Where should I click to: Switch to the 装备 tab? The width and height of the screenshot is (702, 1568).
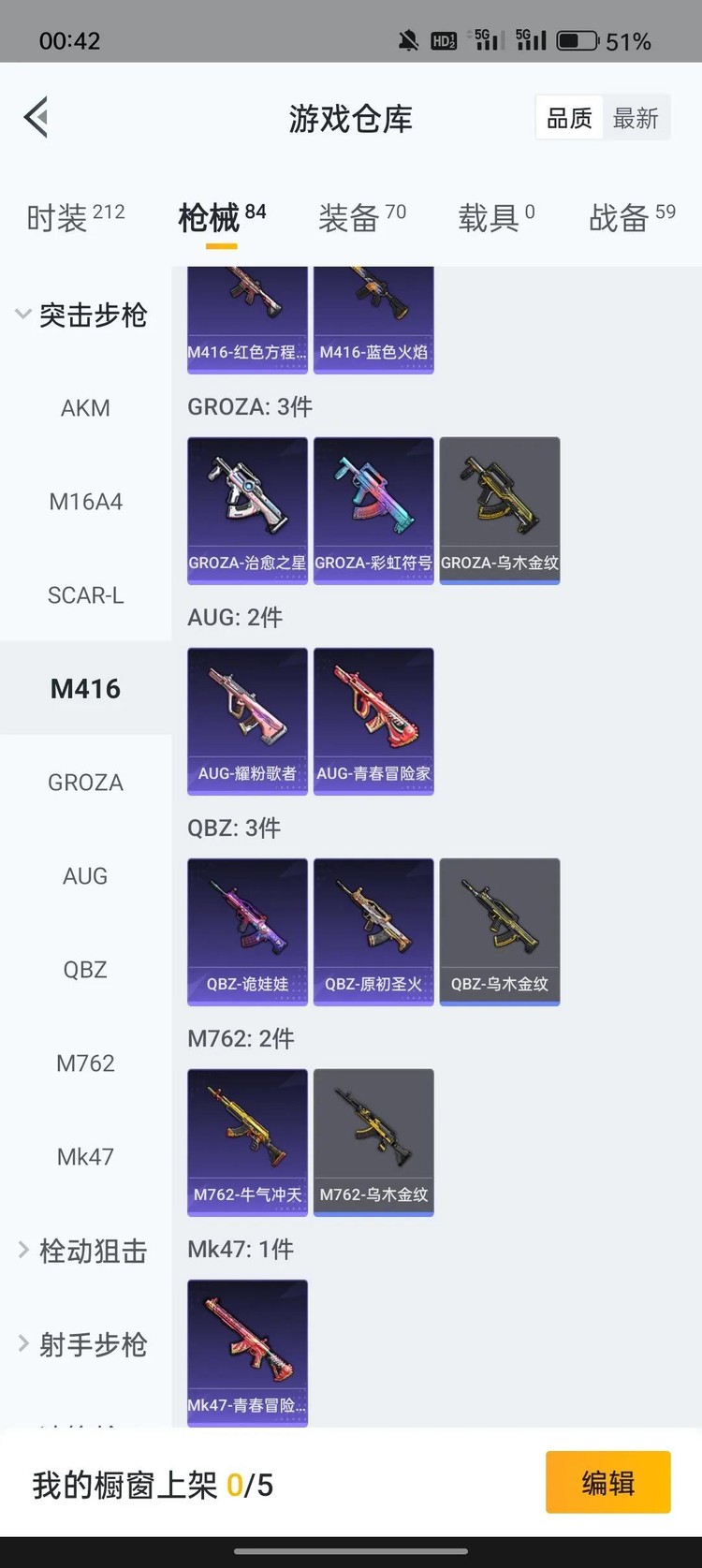(362, 217)
